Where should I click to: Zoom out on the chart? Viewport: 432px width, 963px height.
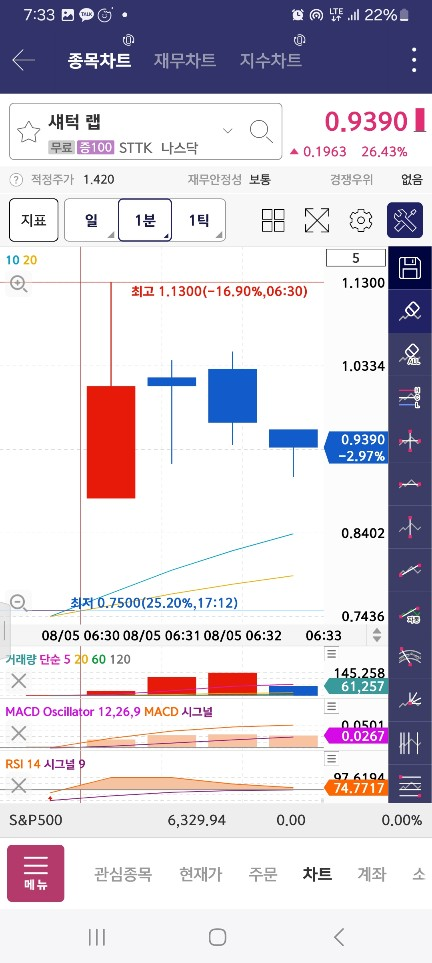18,602
